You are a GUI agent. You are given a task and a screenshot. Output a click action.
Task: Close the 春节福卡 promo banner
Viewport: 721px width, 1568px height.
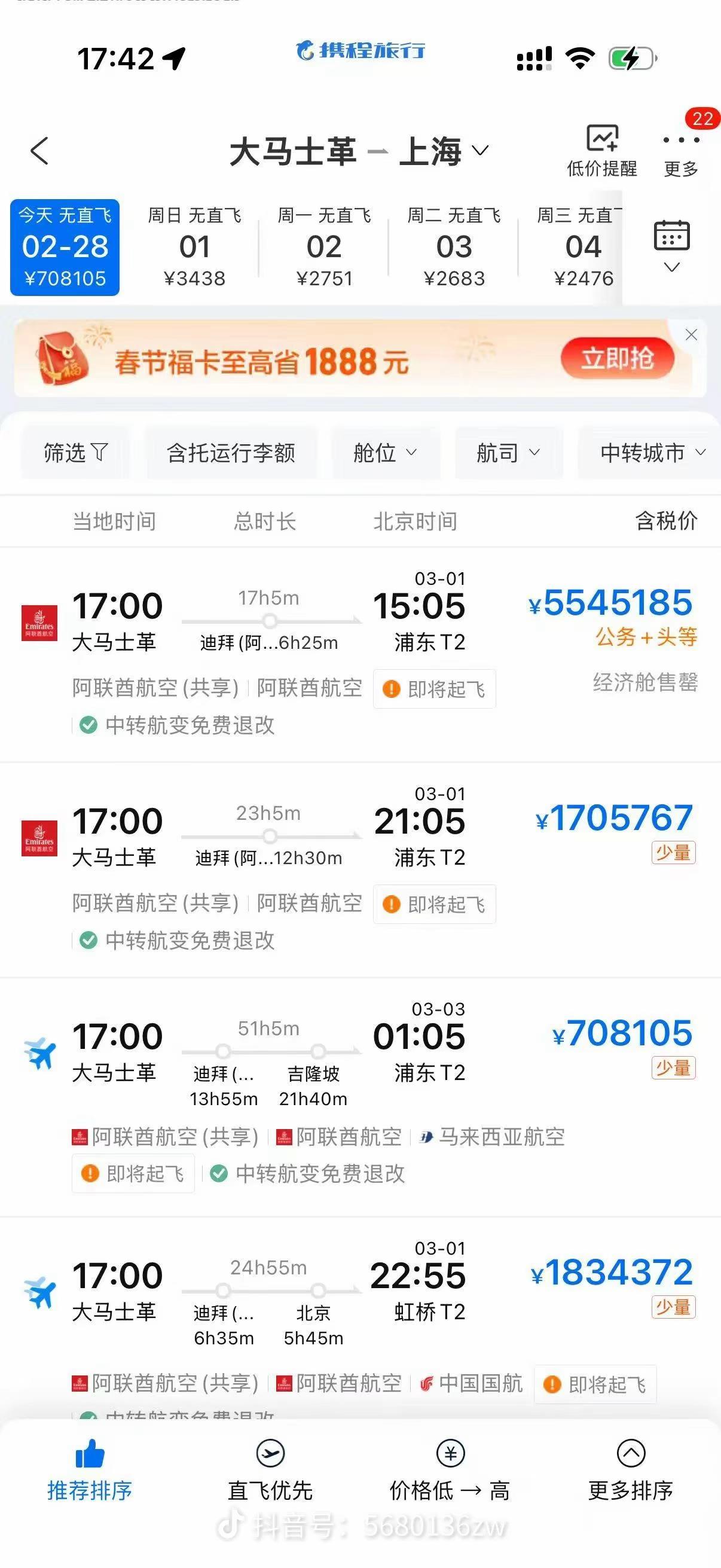(692, 335)
